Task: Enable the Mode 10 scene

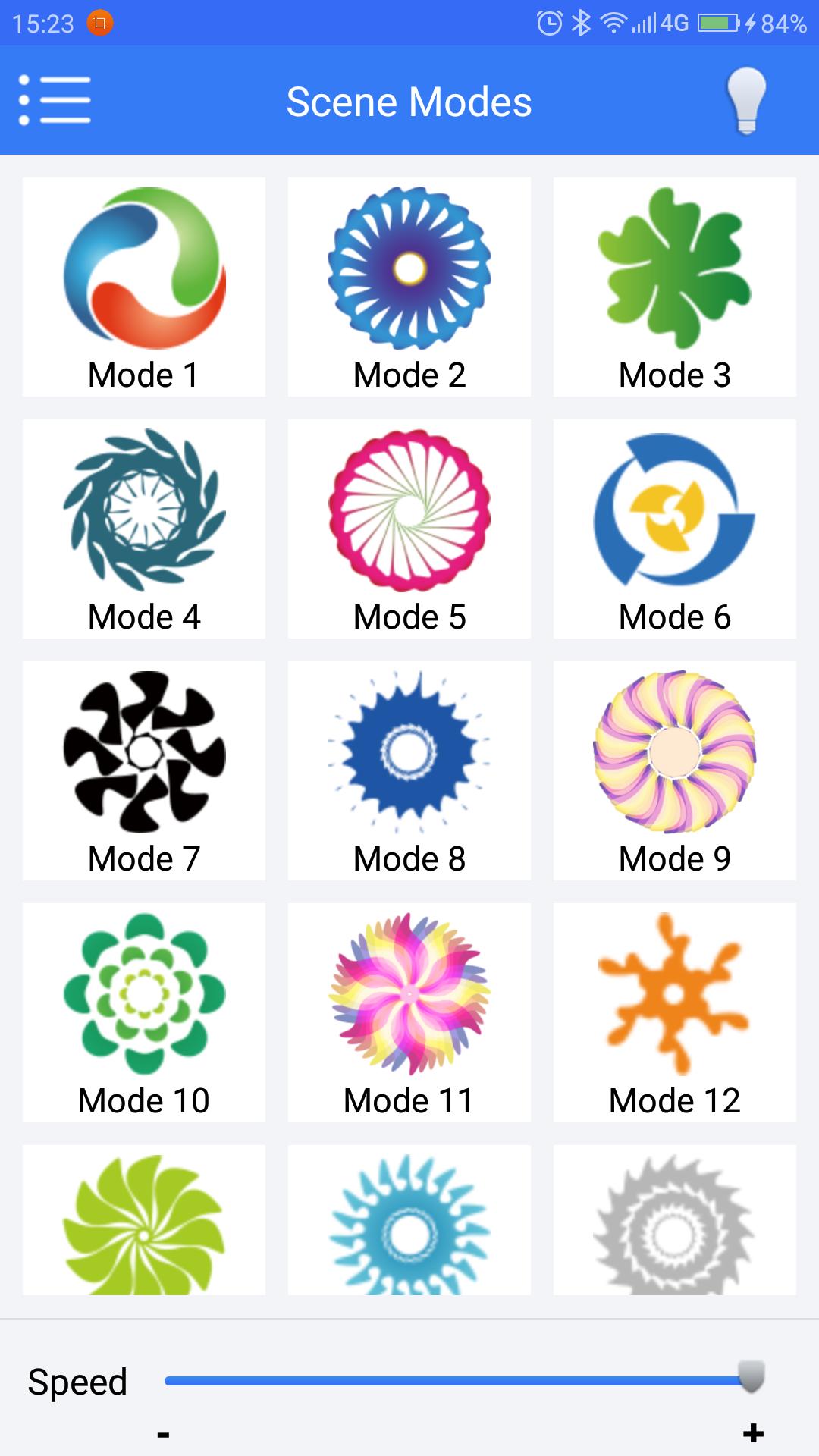Action: tap(144, 1012)
